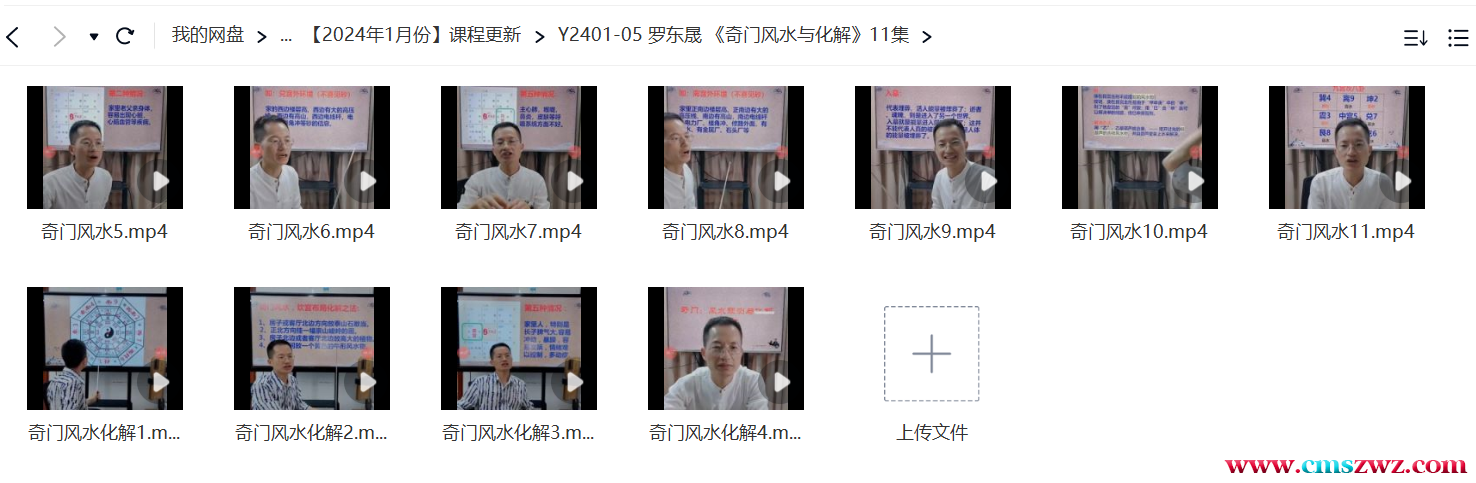Screen dimensions: 1476x483
Task: Open the video 奇门风水8.mp4
Action: coord(726,147)
